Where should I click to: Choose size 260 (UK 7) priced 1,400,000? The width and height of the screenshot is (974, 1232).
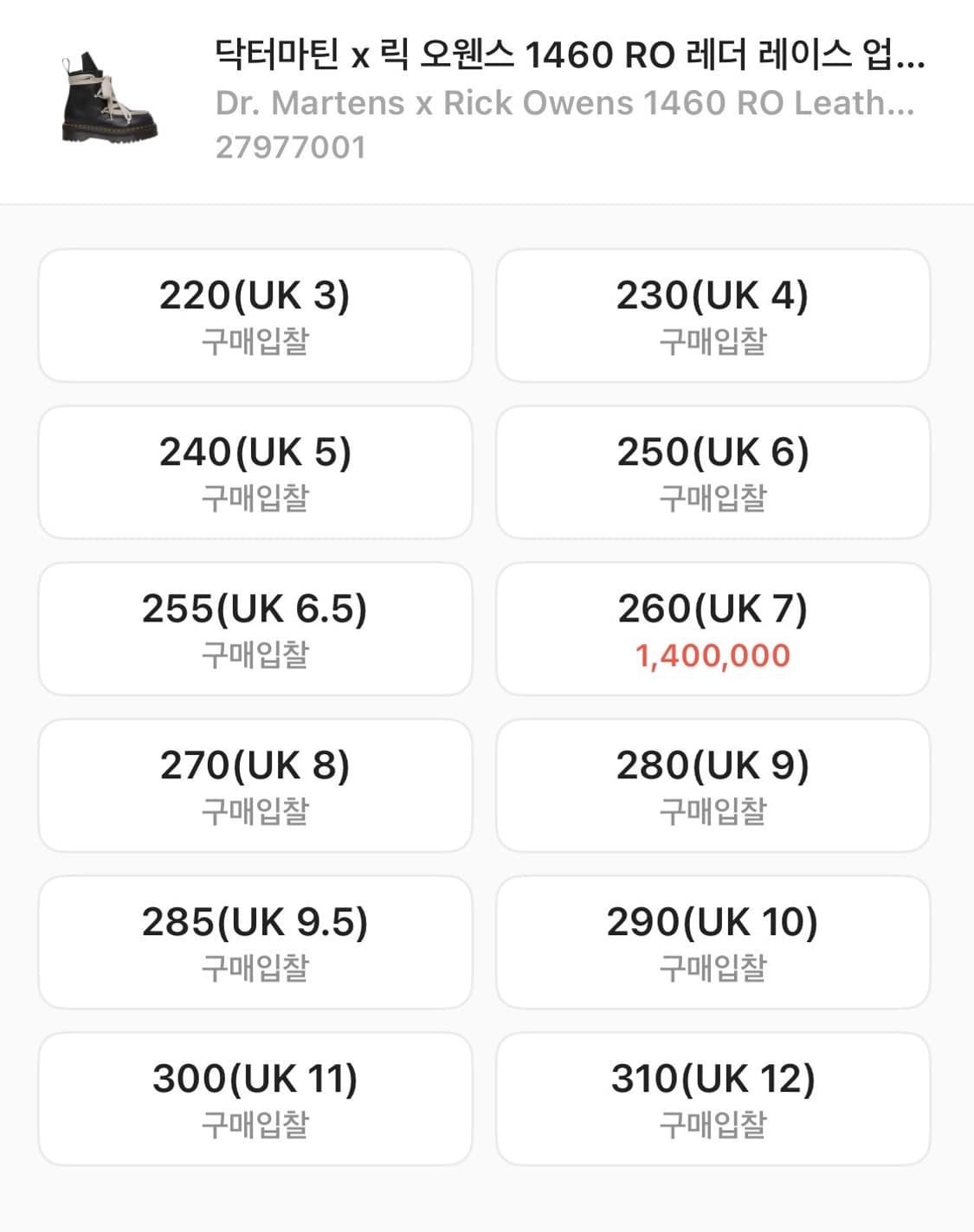pos(713,629)
